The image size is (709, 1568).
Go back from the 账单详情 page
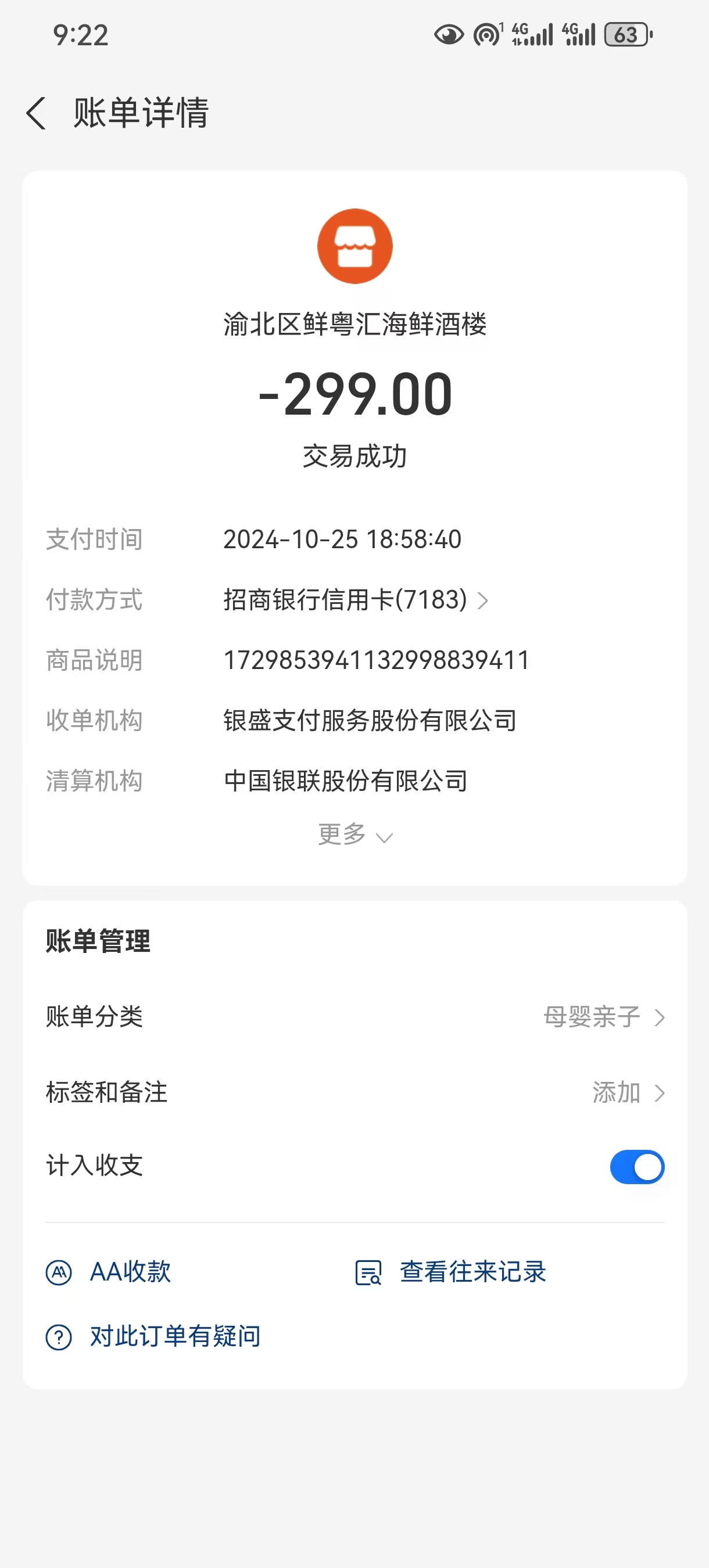[x=37, y=113]
